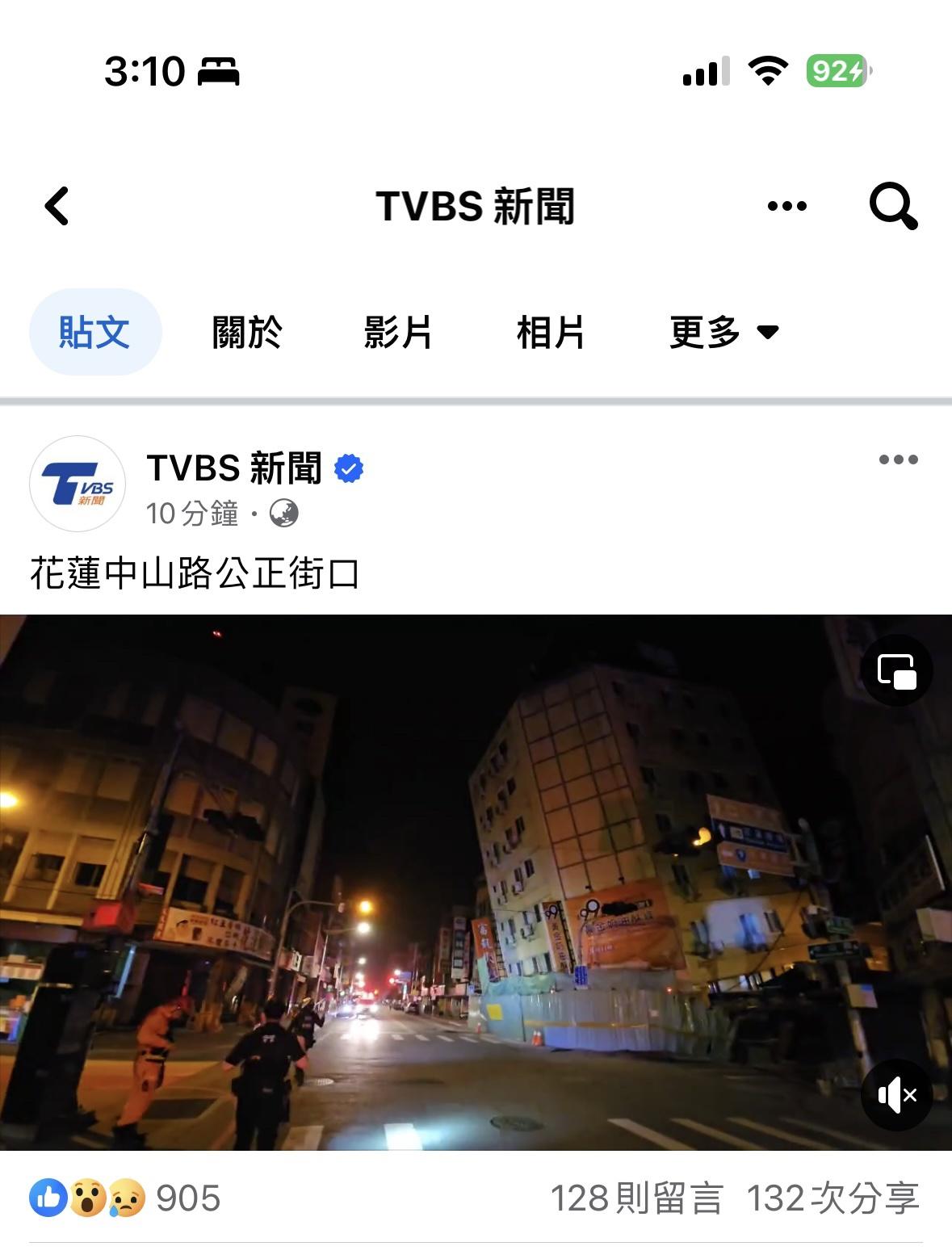View the 132次分享 shares

832,1198
